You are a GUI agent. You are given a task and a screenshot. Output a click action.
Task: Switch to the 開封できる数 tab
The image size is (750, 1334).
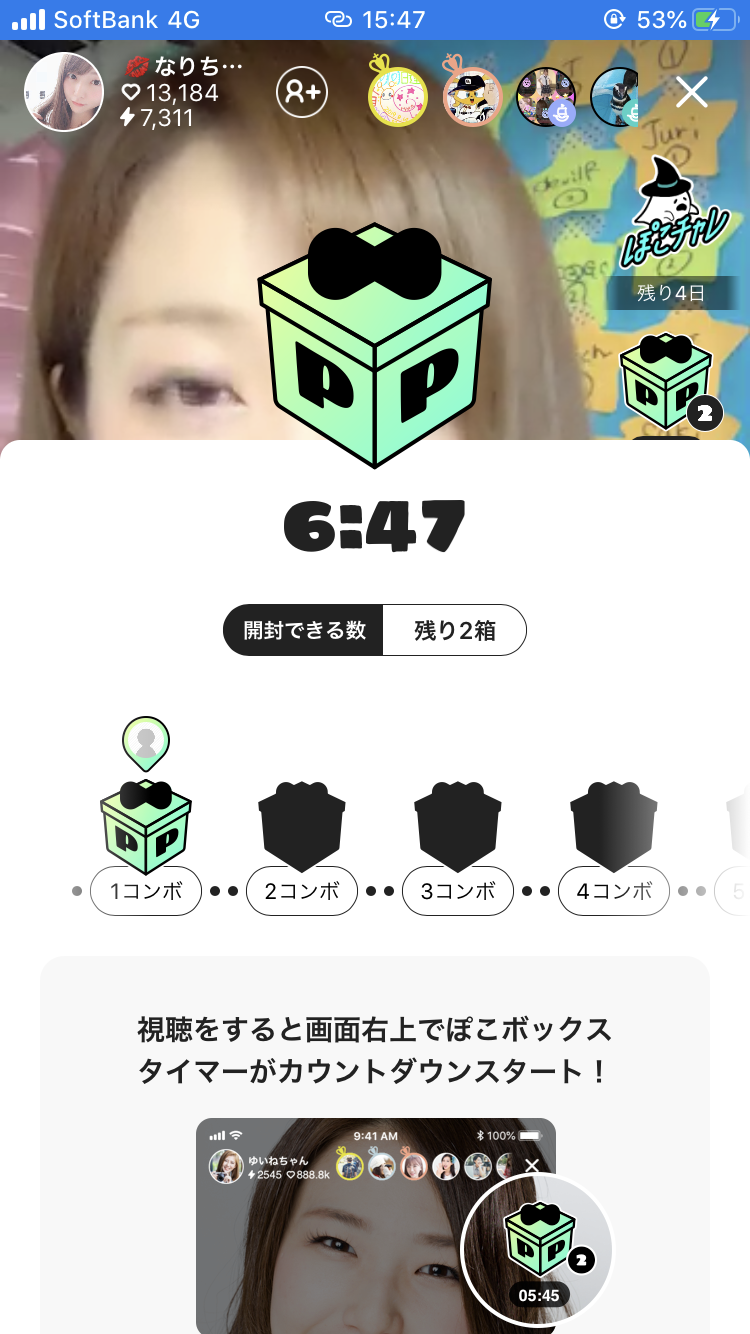coord(303,630)
